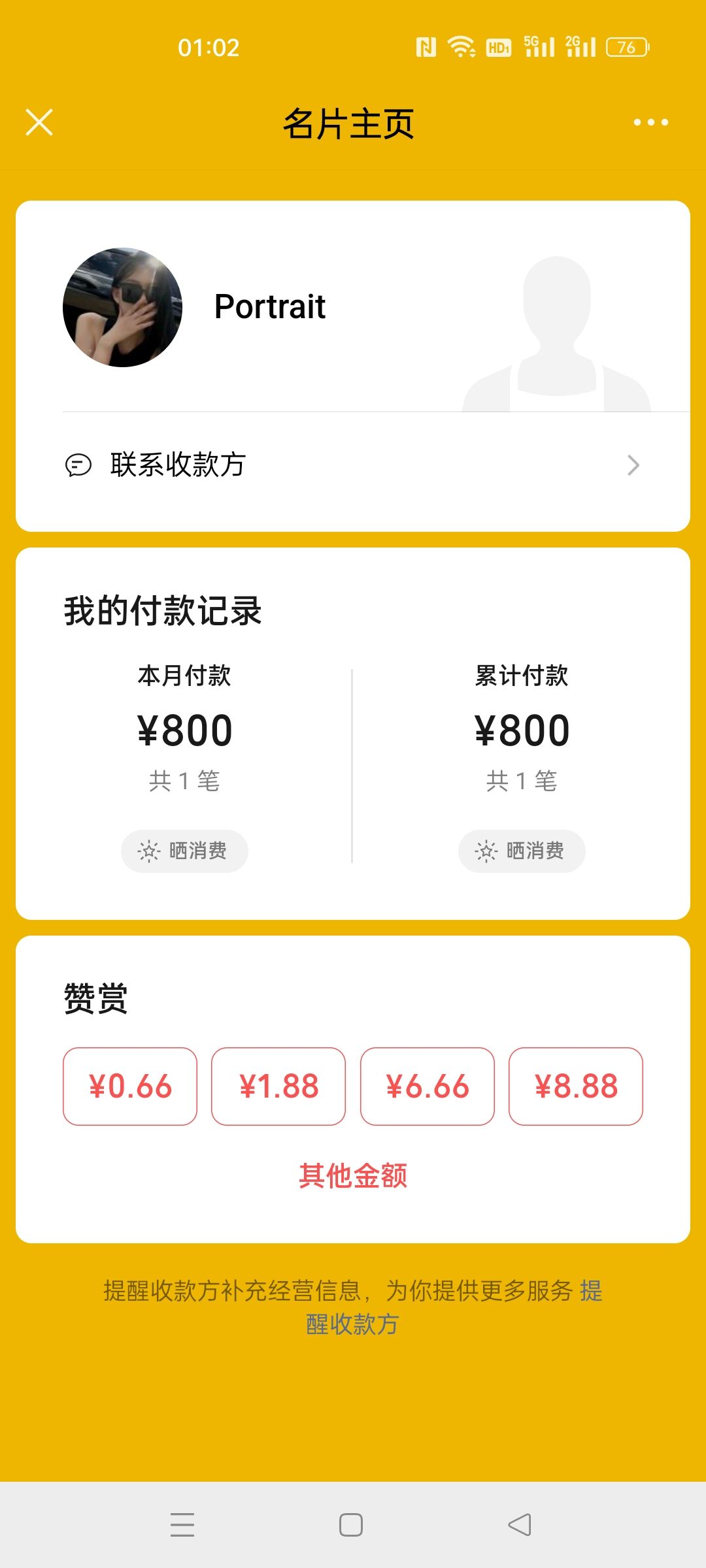Select the ¥0.66 reward amount

coord(130,1086)
